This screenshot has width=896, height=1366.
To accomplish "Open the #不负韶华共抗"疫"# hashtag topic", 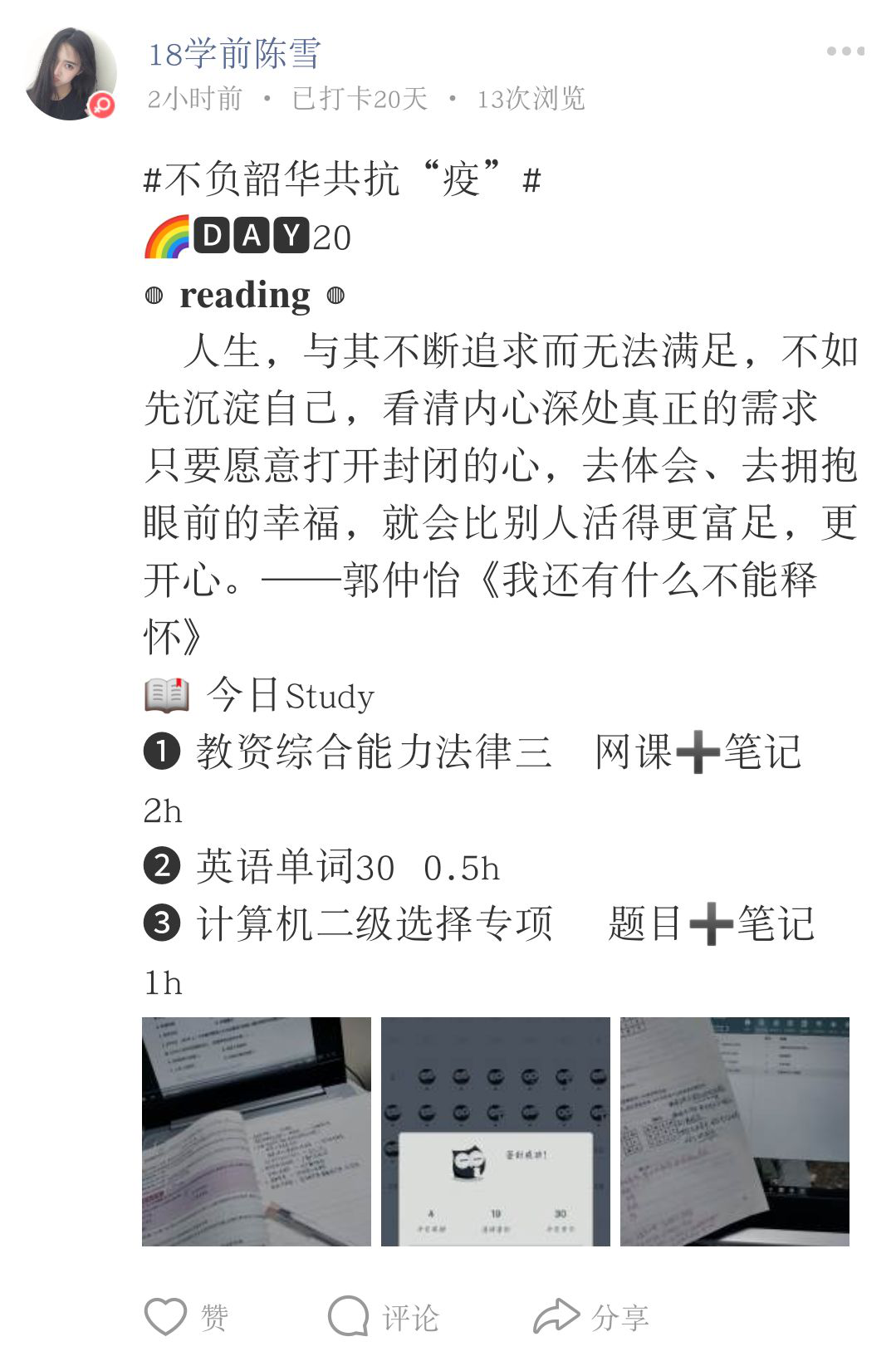I will (342, 179).
